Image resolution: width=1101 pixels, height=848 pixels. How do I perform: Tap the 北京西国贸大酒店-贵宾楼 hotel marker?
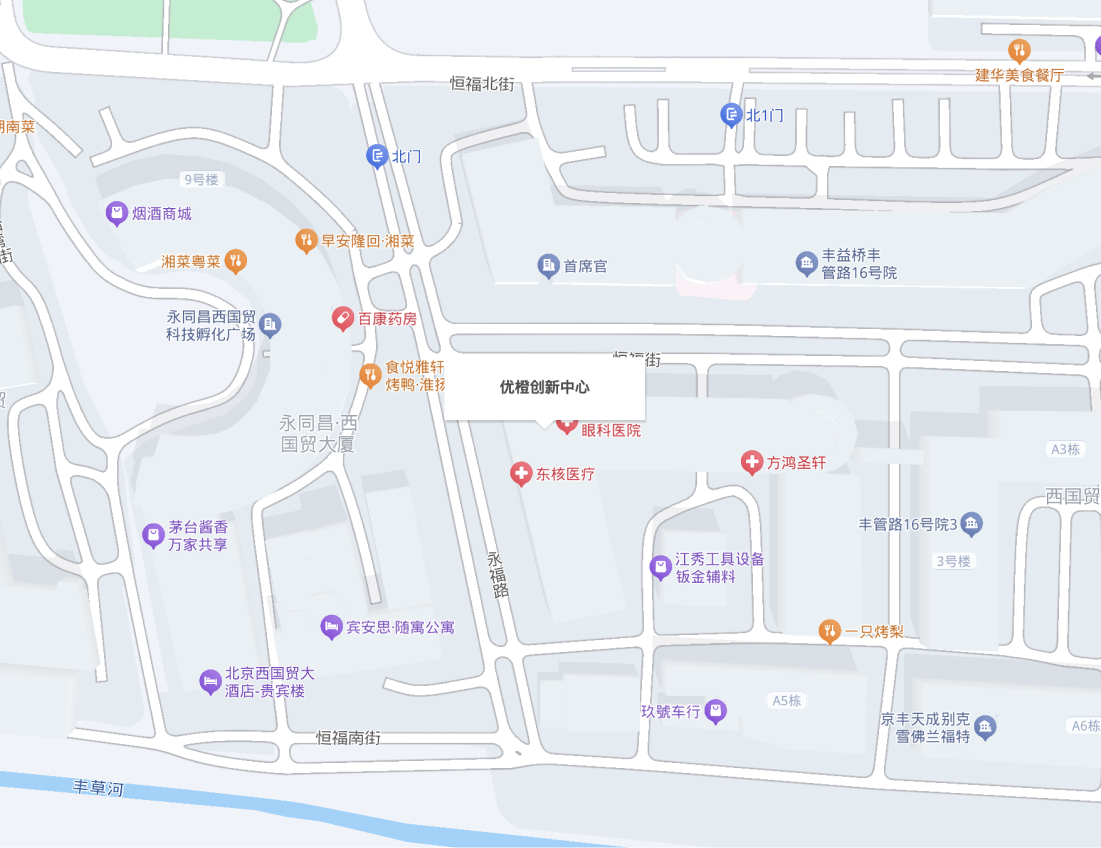point(209,682)
